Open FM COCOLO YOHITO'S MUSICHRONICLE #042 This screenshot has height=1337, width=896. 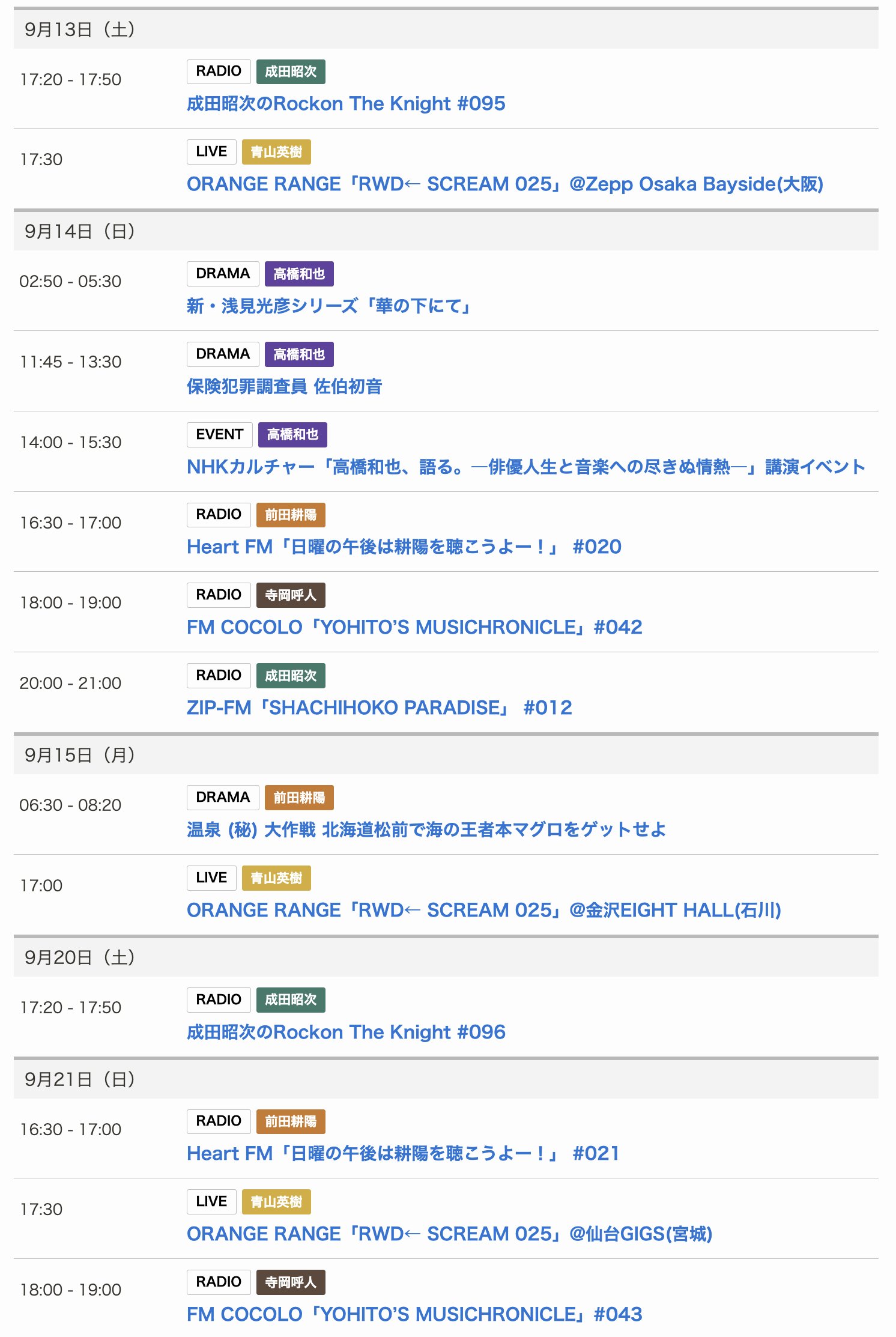[414, 628]
